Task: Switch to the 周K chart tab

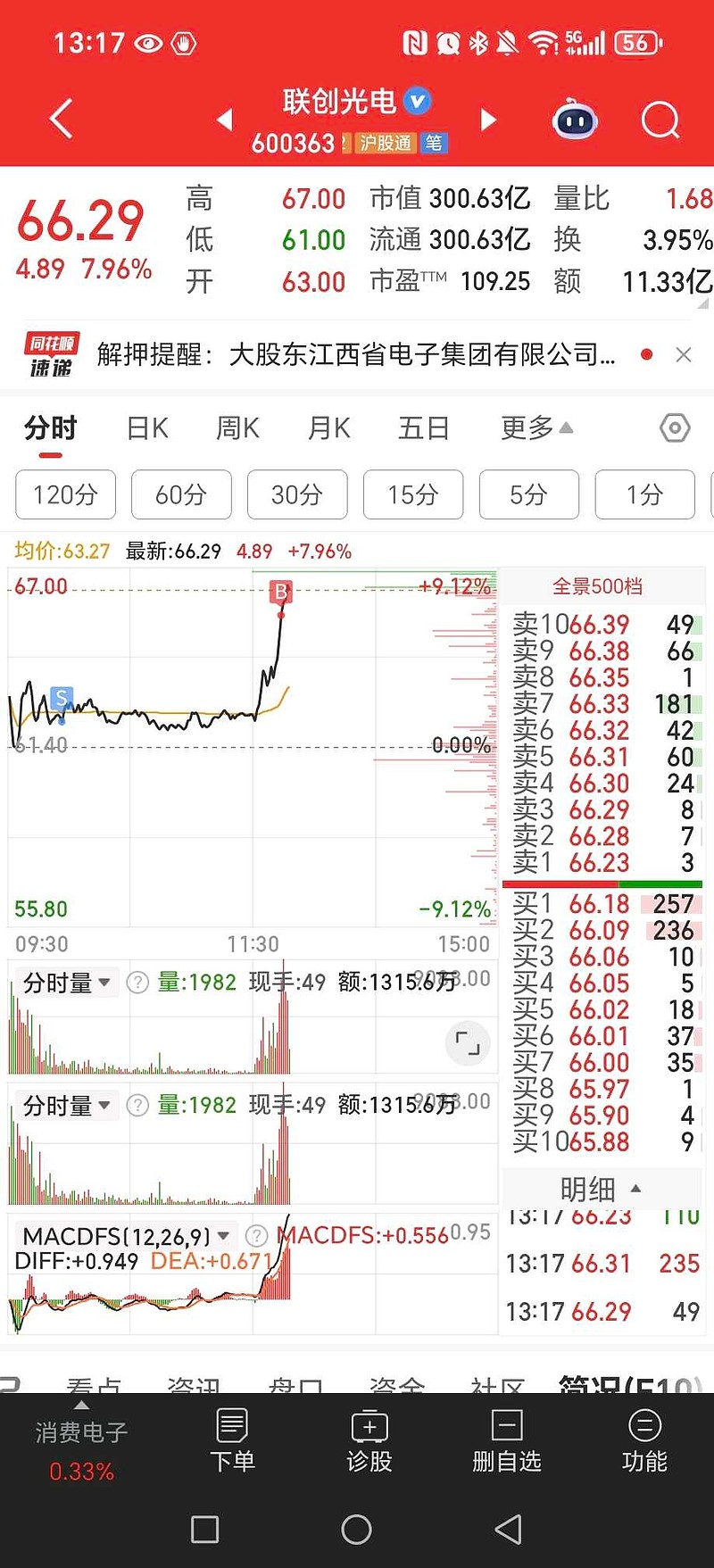Action: coord(237,428)
